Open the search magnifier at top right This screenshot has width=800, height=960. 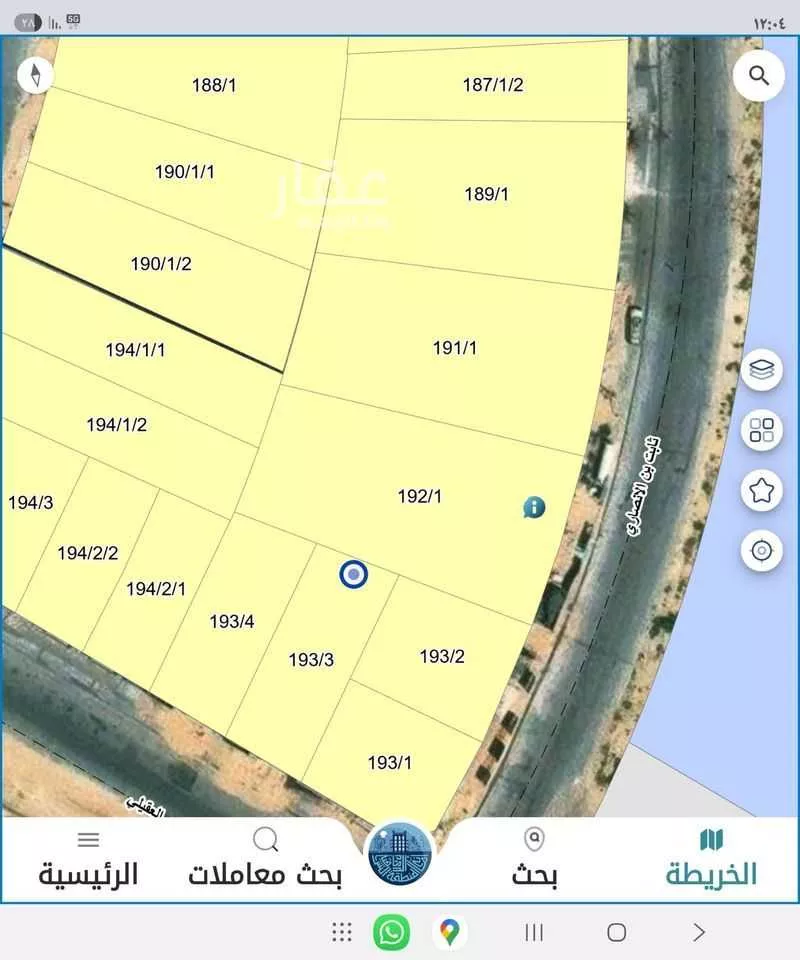coord(760,75)
